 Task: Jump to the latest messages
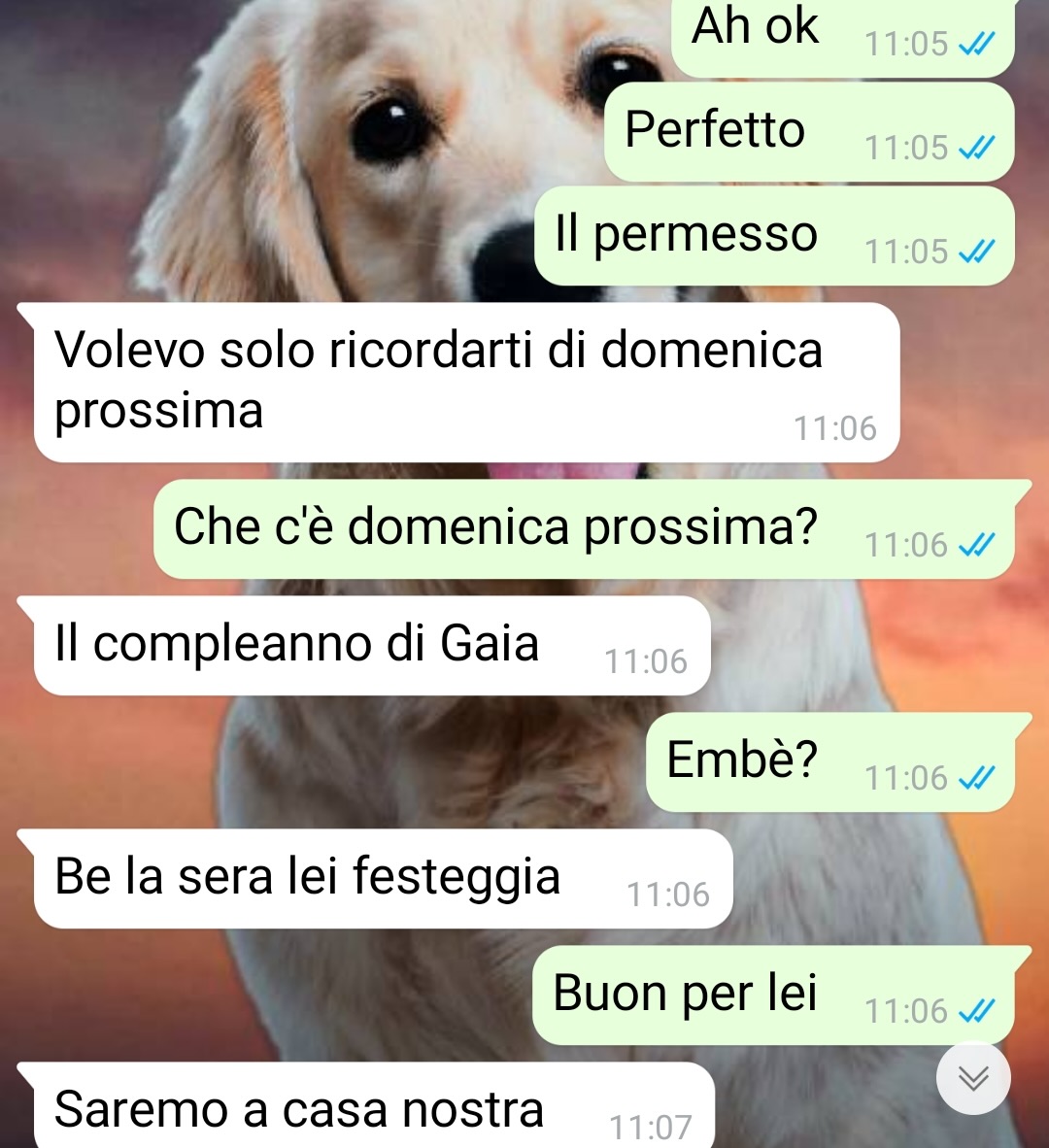[x=973, y=1078]
